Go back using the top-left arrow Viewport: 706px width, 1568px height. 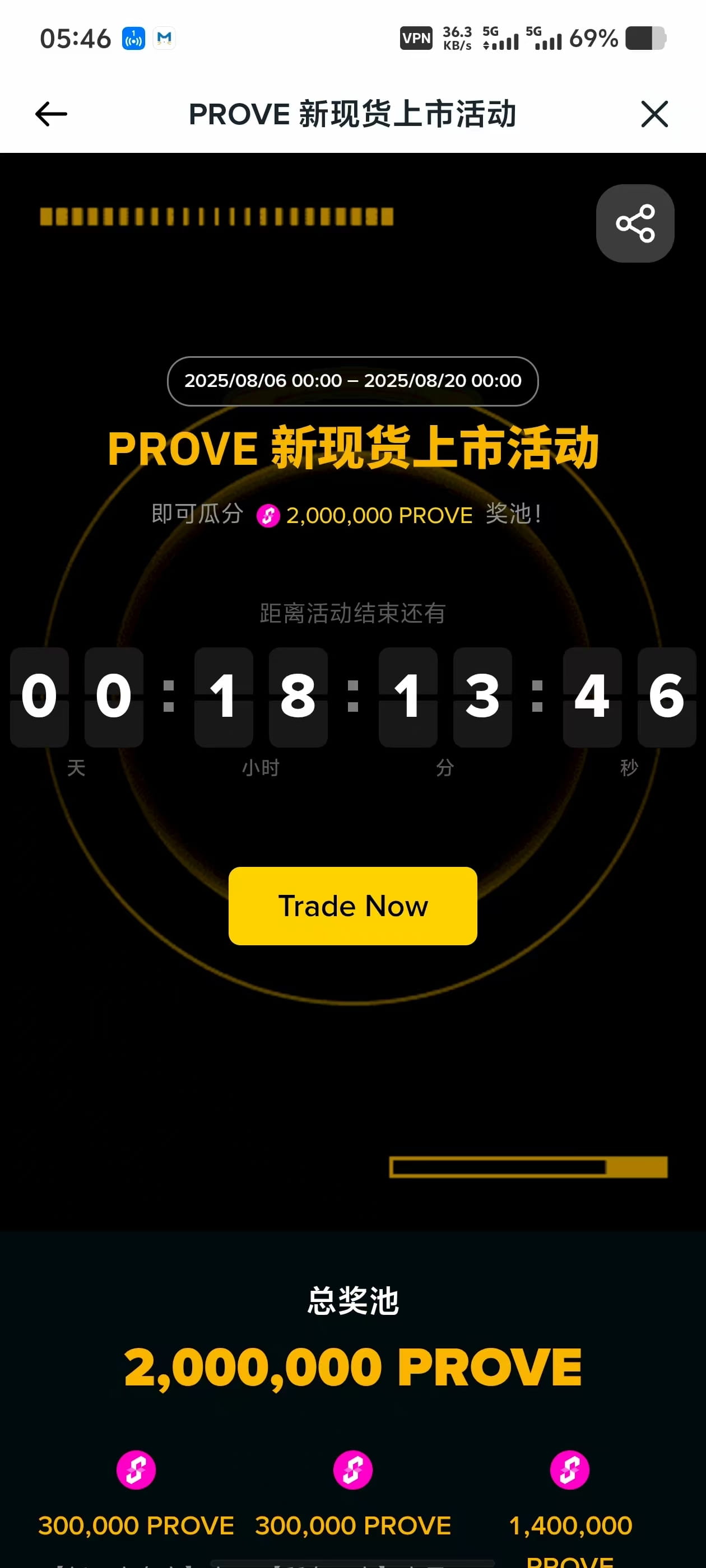[x=51, y=114]
